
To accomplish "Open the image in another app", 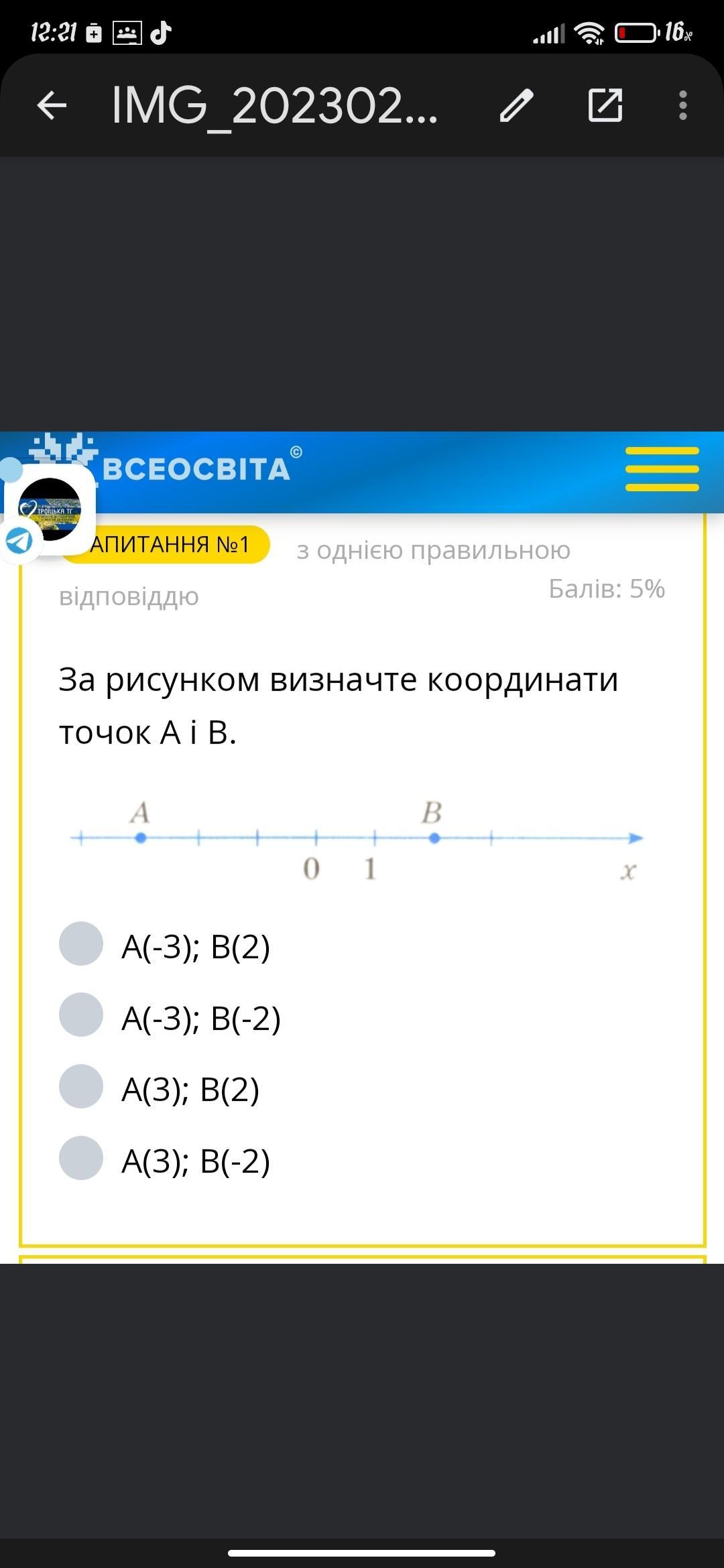I will tap(605, 105).
